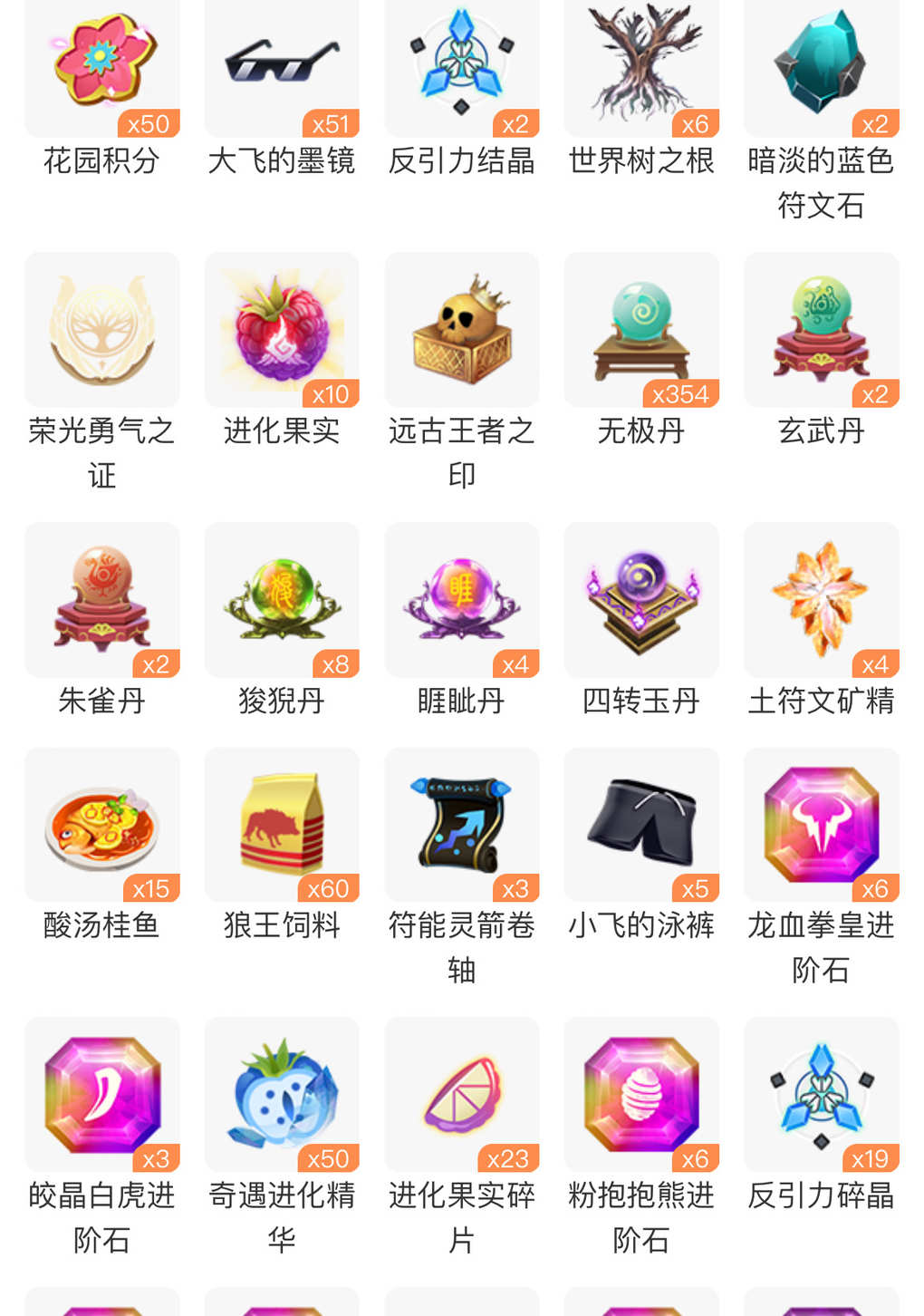Tap the 无极丹 item

pyautogui.click(x=641, y=330)
